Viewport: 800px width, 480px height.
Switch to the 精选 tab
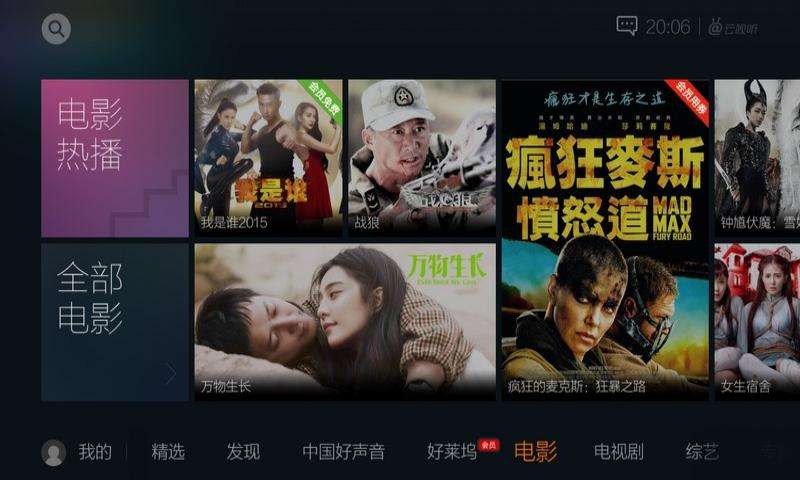coord(168,452)
